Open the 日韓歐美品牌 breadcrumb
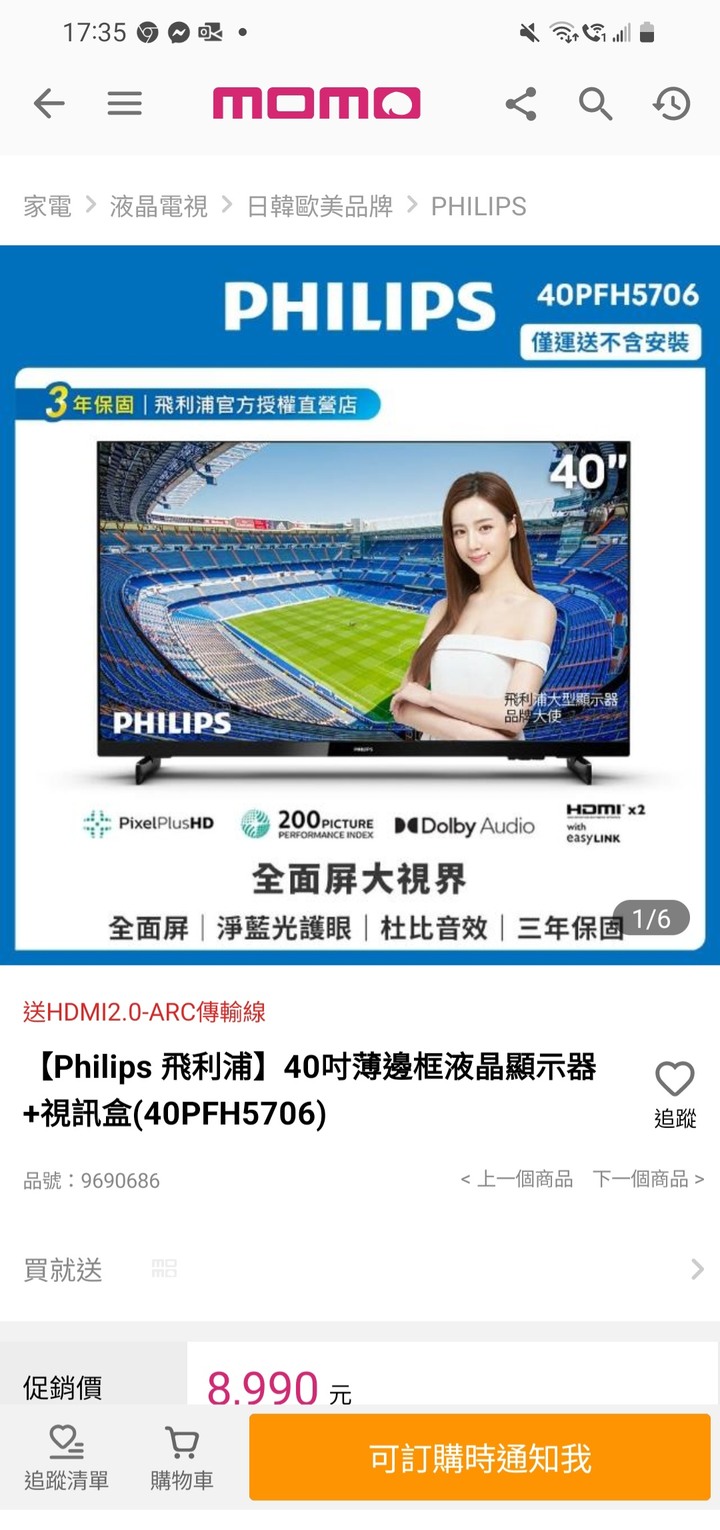Image resolution: width=720 pixels, height=1530 pixels. click(x=319, y=206)
